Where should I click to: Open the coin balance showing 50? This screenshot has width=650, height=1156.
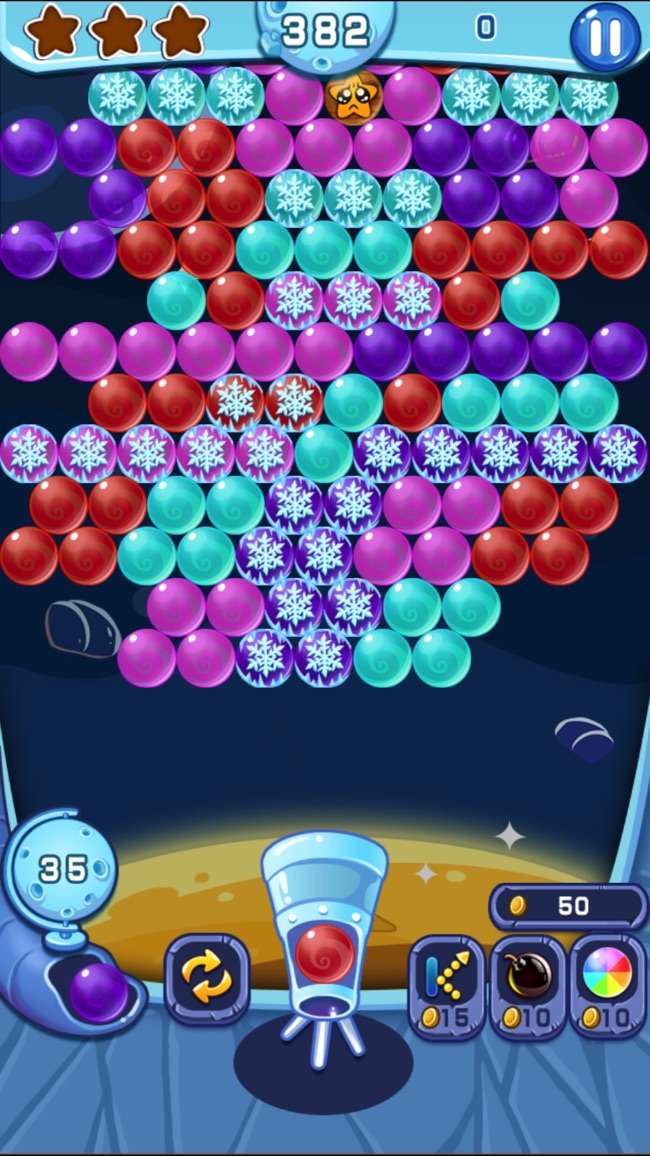point(568,906)
